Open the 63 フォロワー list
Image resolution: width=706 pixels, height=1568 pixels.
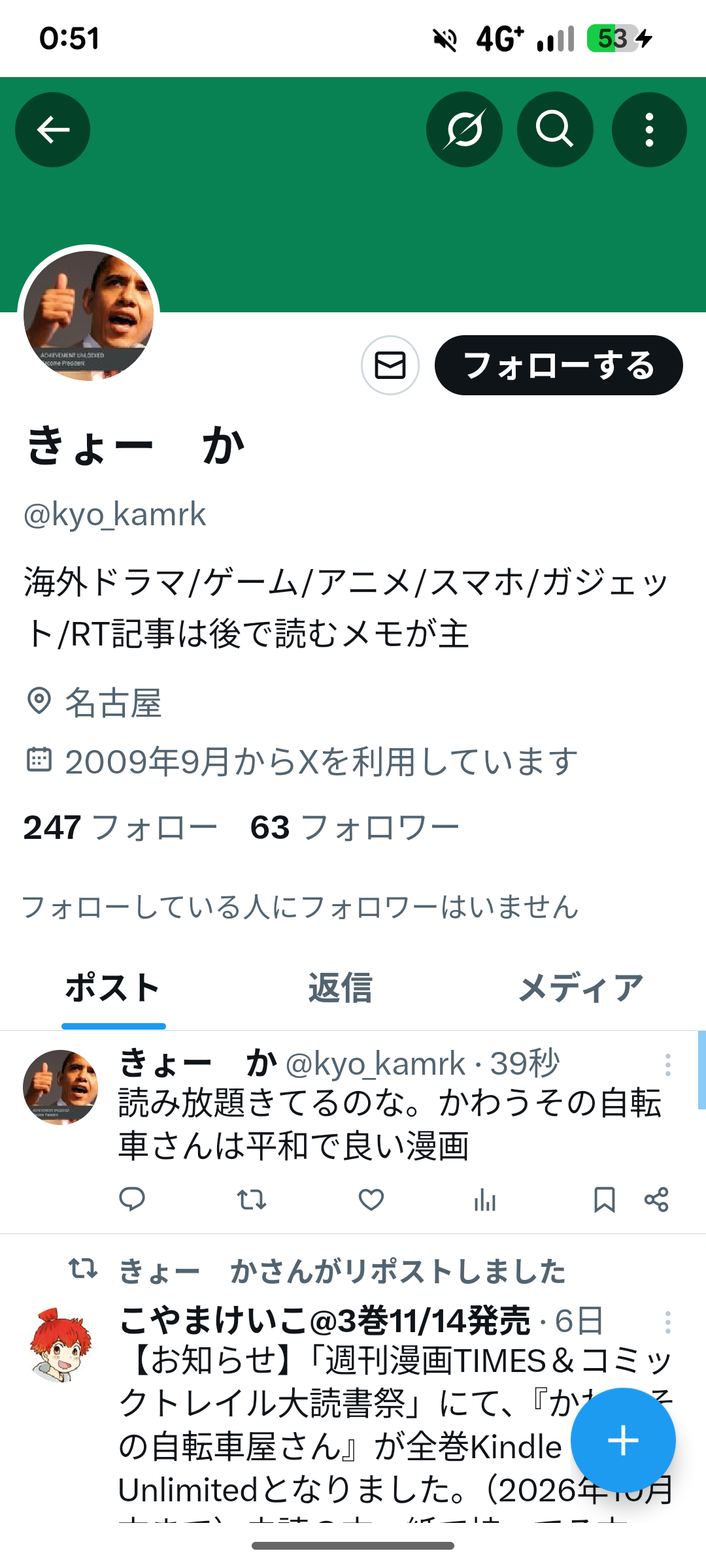355,828
